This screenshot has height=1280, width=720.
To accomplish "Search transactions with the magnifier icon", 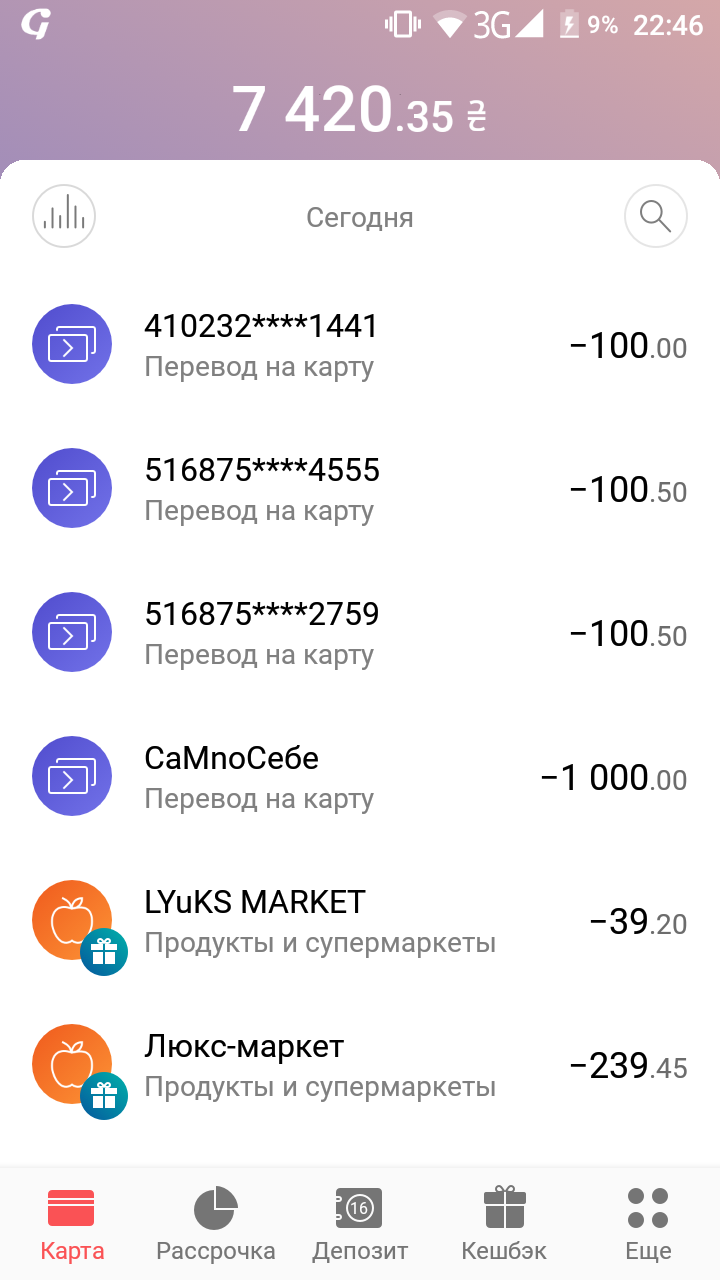I will [655, 216].
